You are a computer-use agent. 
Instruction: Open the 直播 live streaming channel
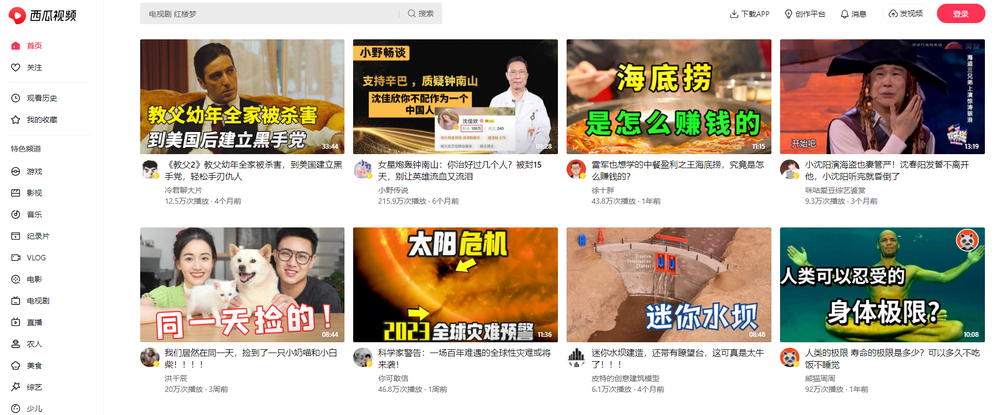(x=33, y=322)
